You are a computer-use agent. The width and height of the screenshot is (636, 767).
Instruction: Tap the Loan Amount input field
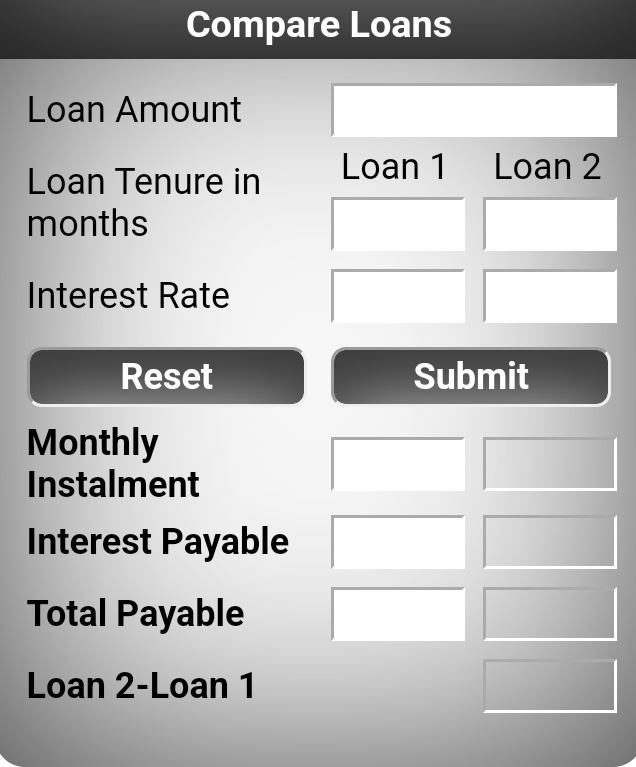474,110
